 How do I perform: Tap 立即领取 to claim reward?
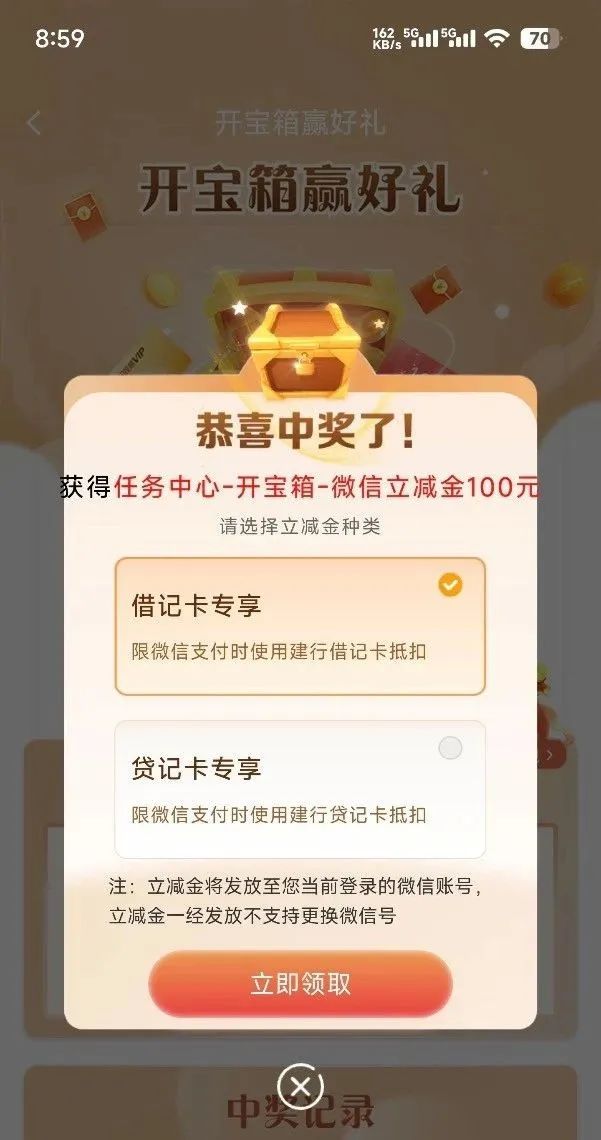(x=300, y=983)
